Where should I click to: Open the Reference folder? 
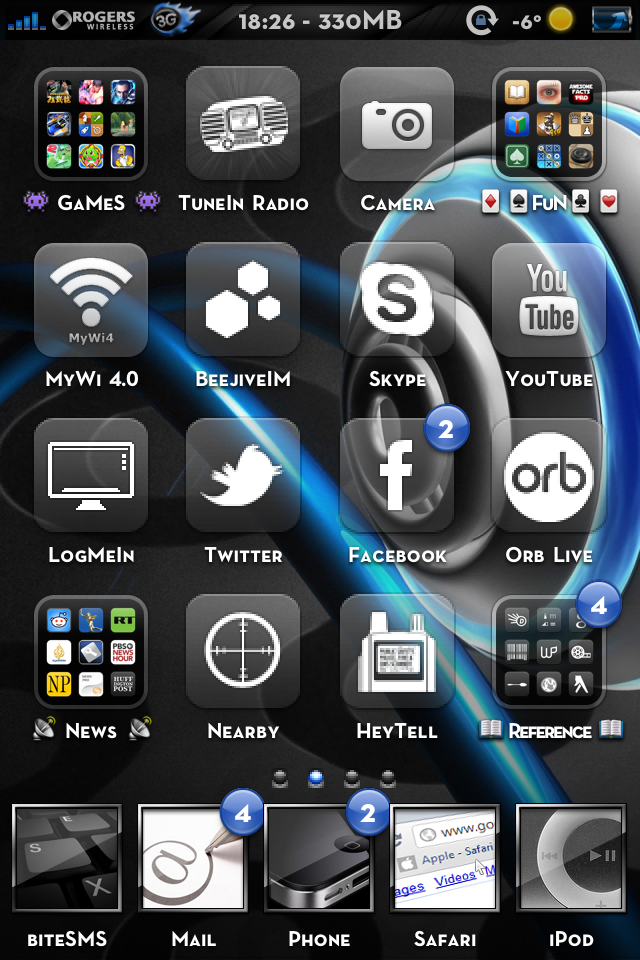(x=549, y=652)
